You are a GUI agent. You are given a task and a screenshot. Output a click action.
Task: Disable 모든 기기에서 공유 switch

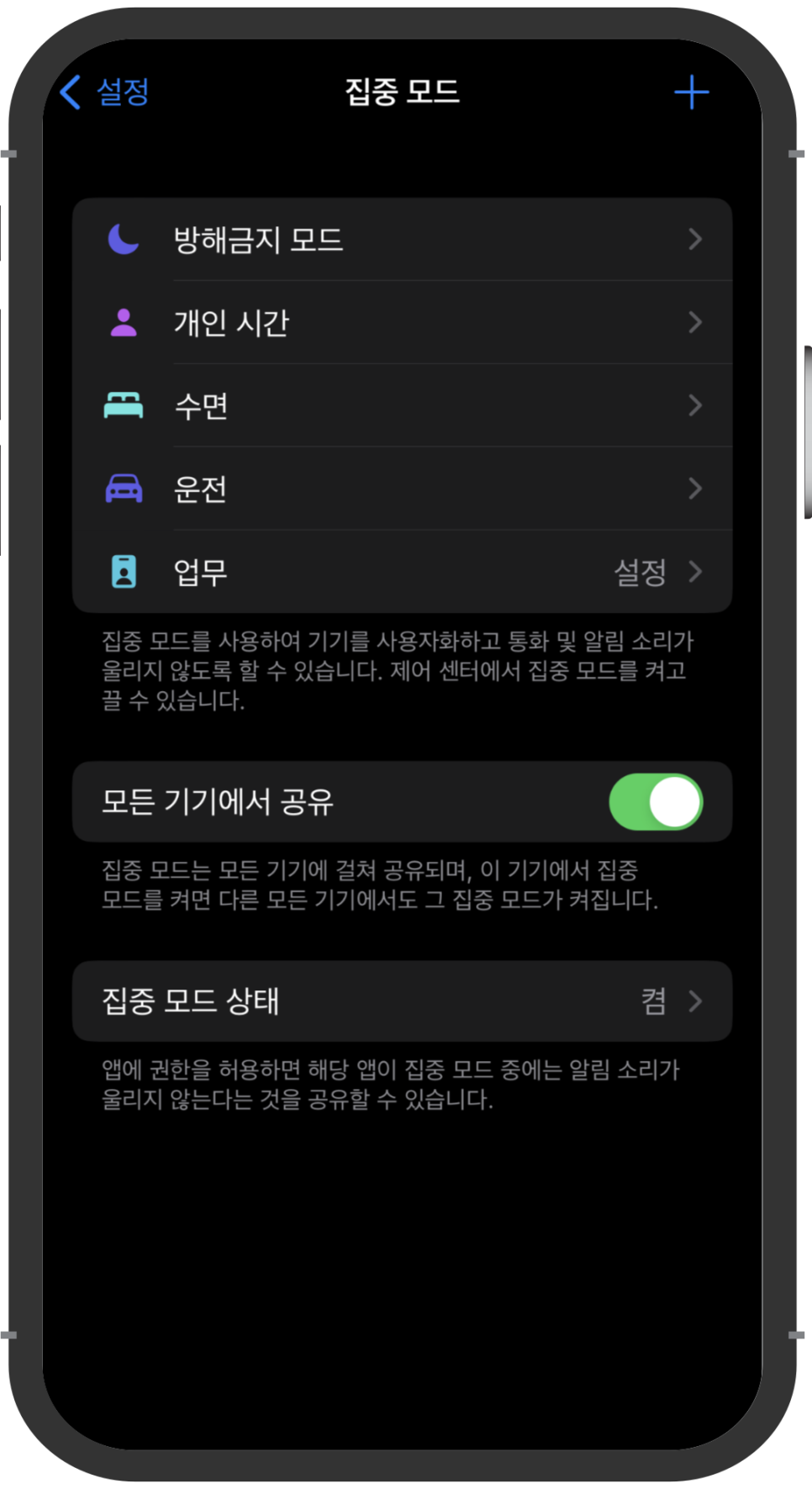[656, 801]
